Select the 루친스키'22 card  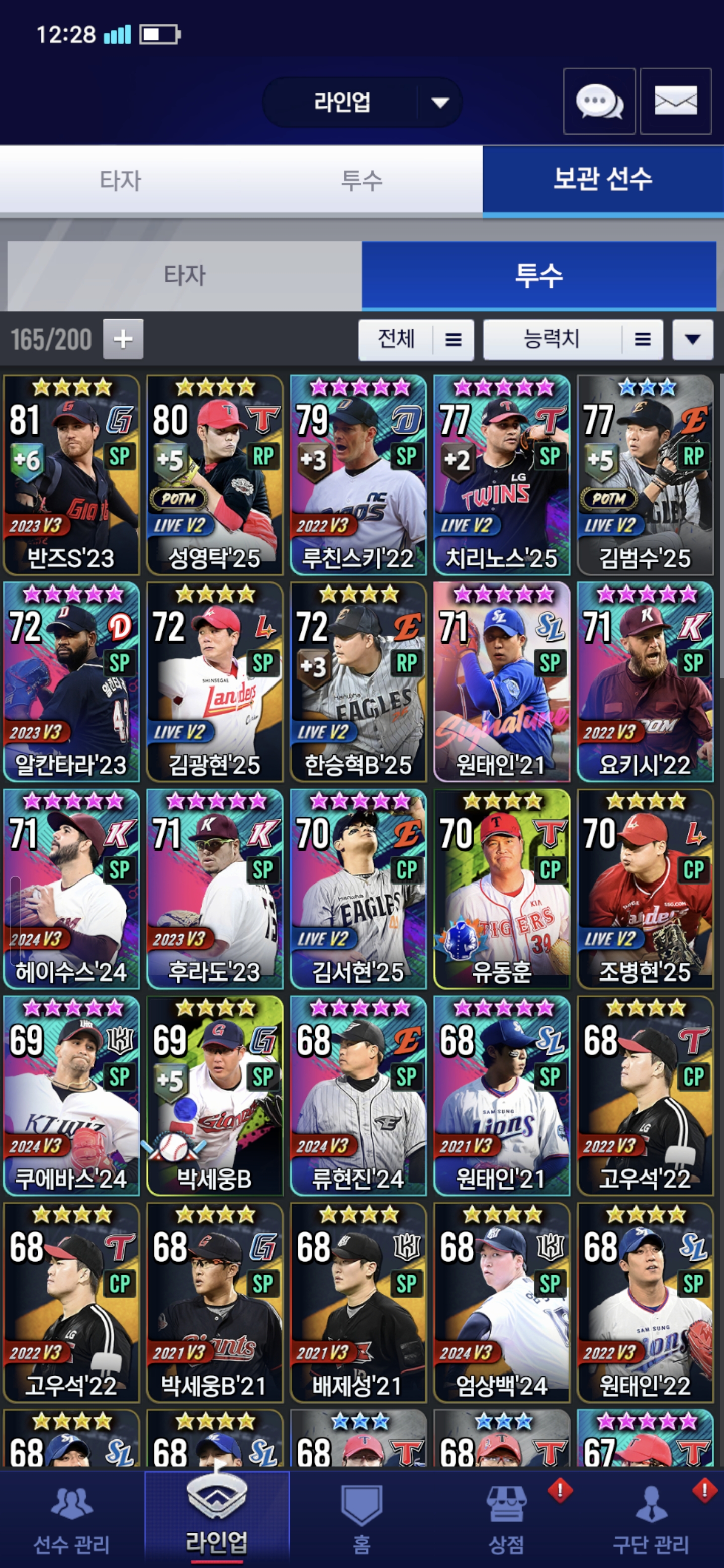click(358, 475)
